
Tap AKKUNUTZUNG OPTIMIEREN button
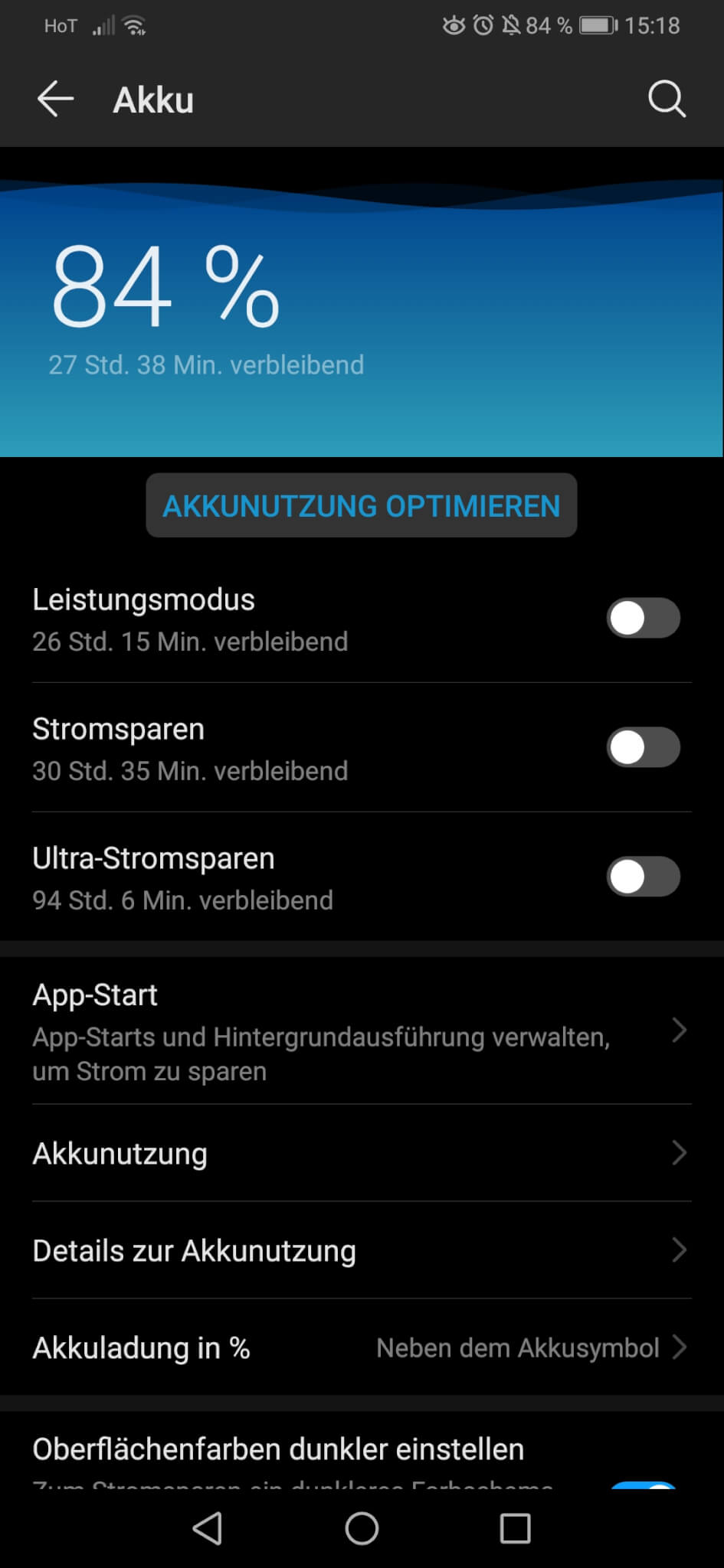point(361,506)
